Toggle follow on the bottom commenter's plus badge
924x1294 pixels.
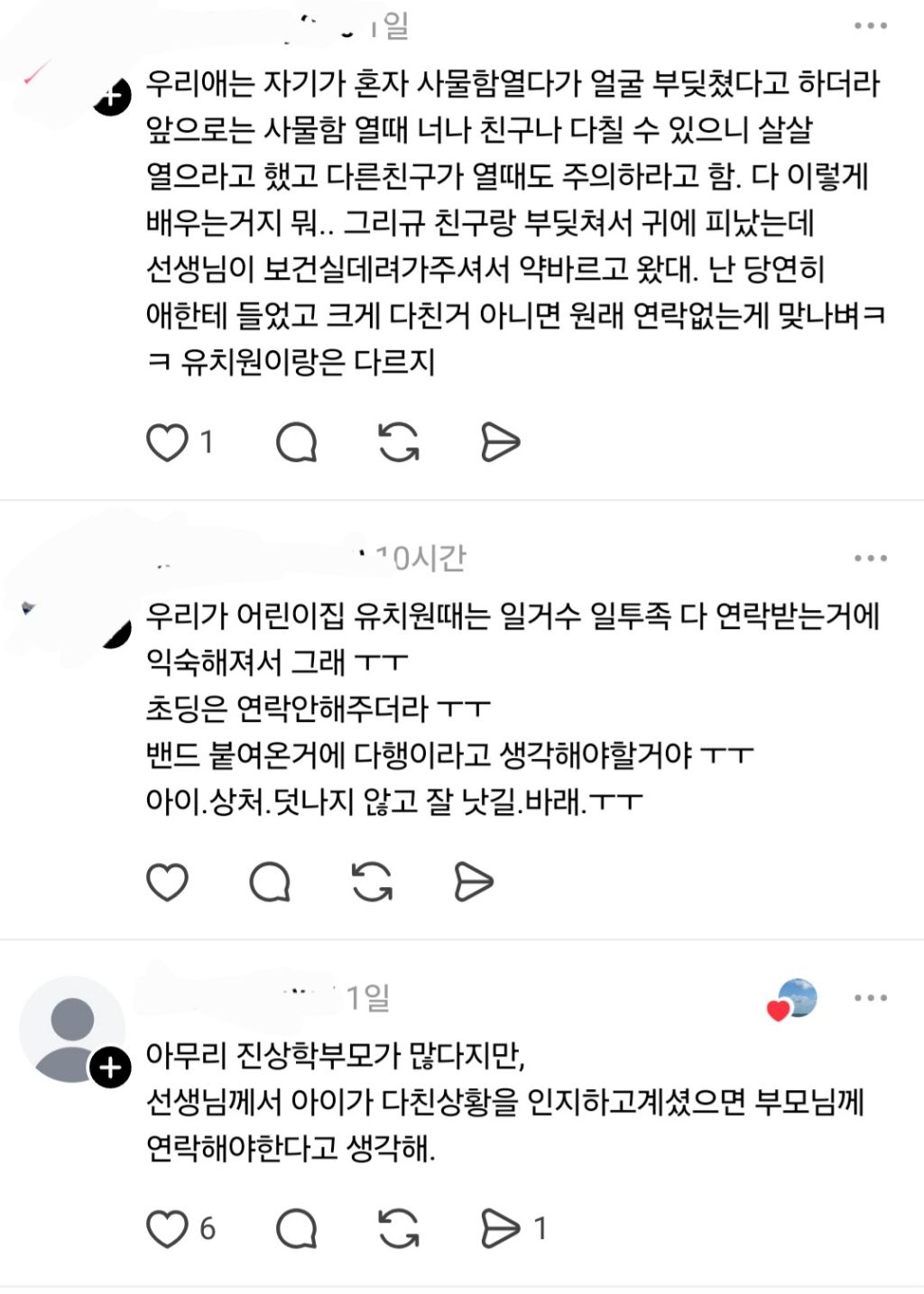[x=108, y=1067]
